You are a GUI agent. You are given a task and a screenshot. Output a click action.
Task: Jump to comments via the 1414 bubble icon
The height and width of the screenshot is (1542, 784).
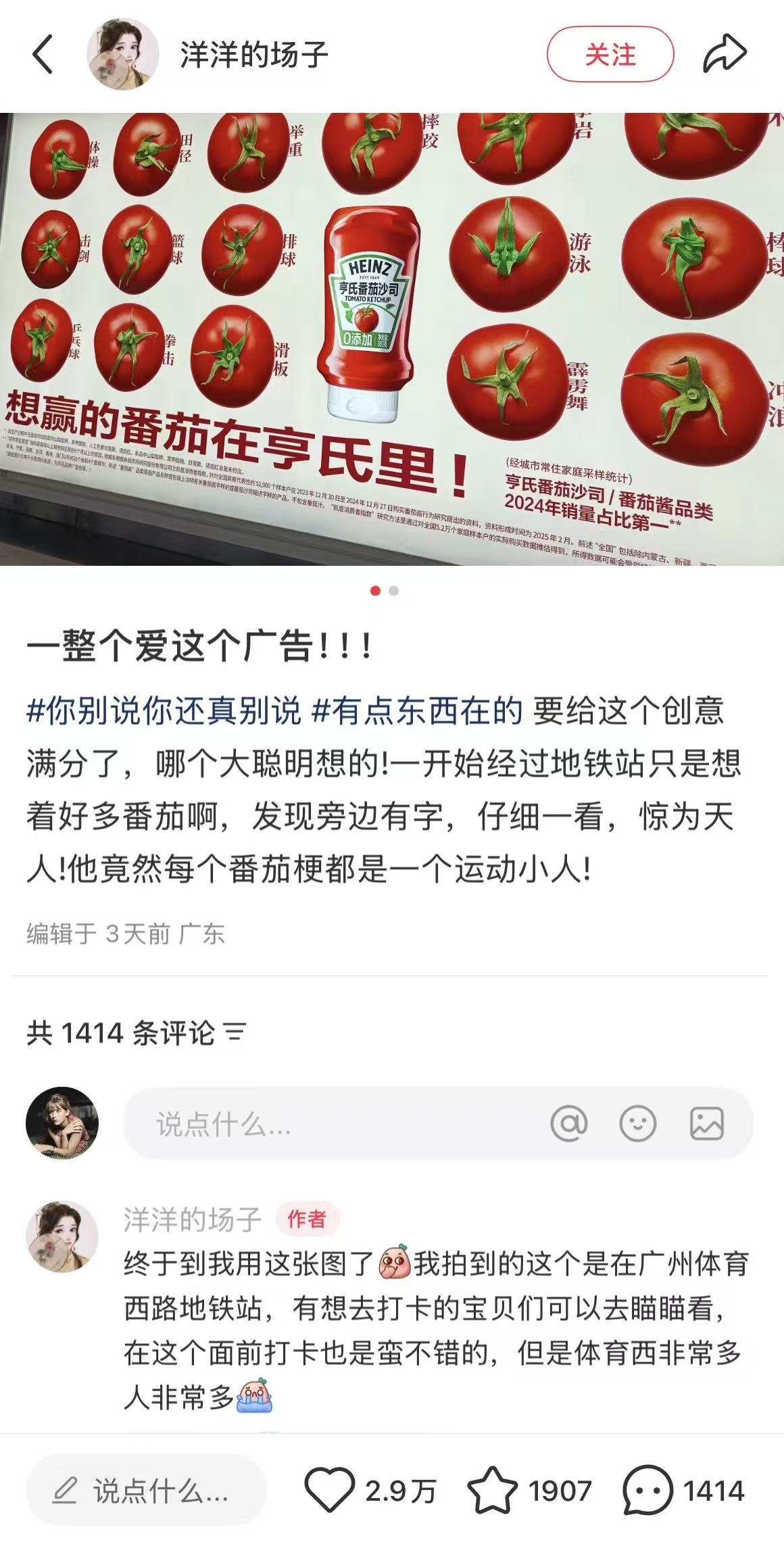click(x=647, y=1490)
